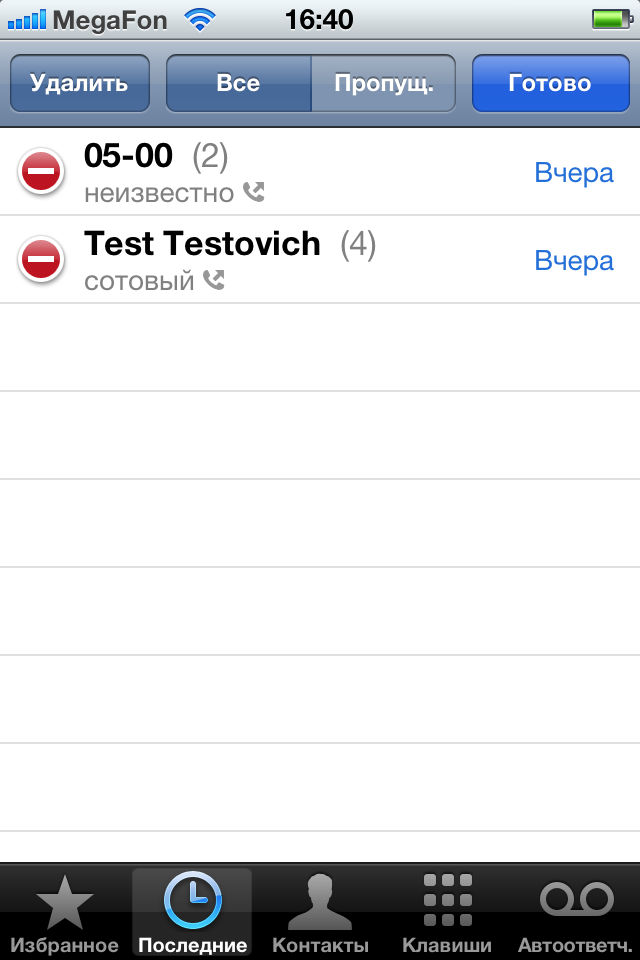The image size is (640, 960).
Task: Switch to the Все calls segment
Action: coord(238,83)
